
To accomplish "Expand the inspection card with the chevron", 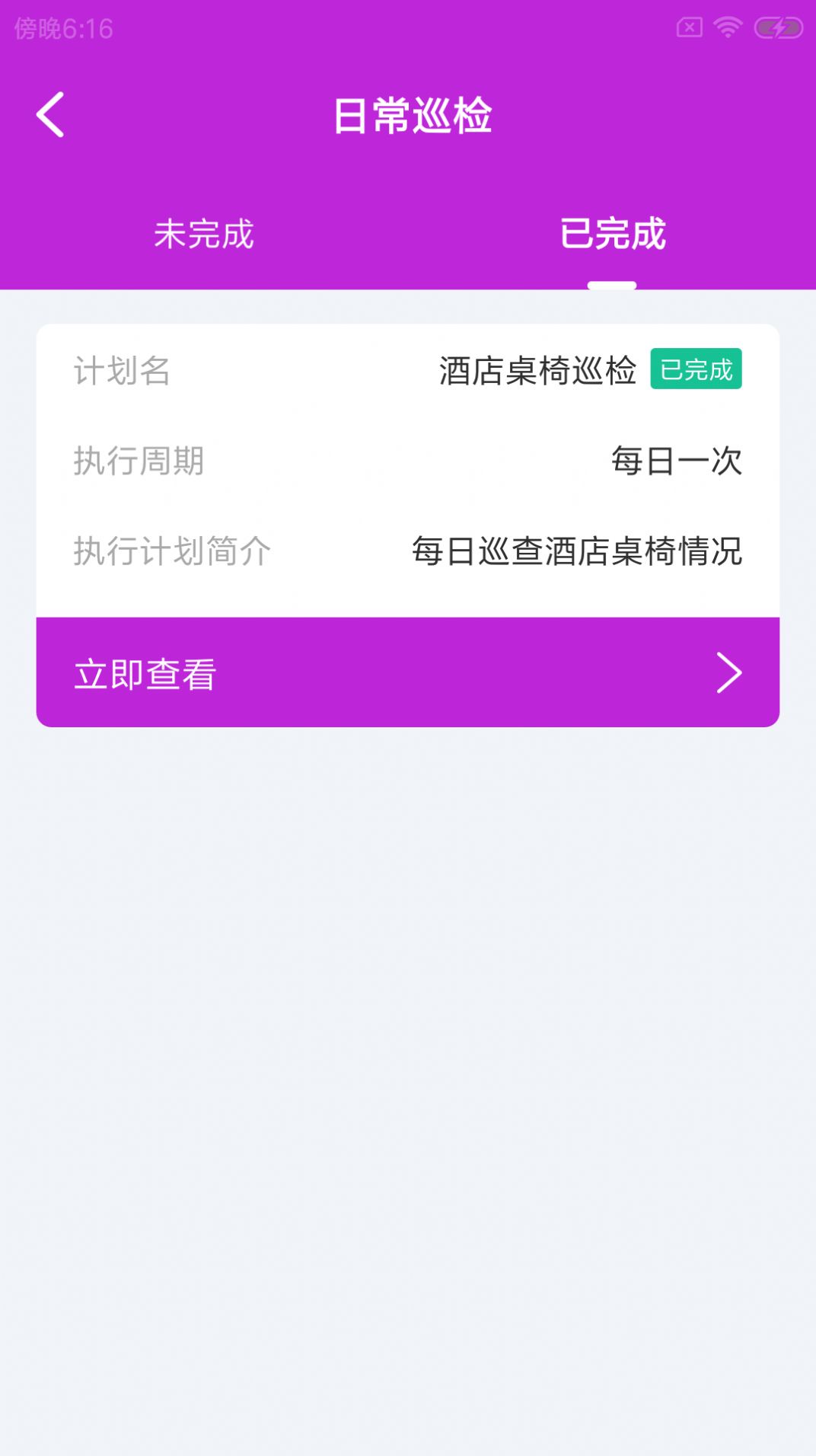I will click(x=731, y=672).
